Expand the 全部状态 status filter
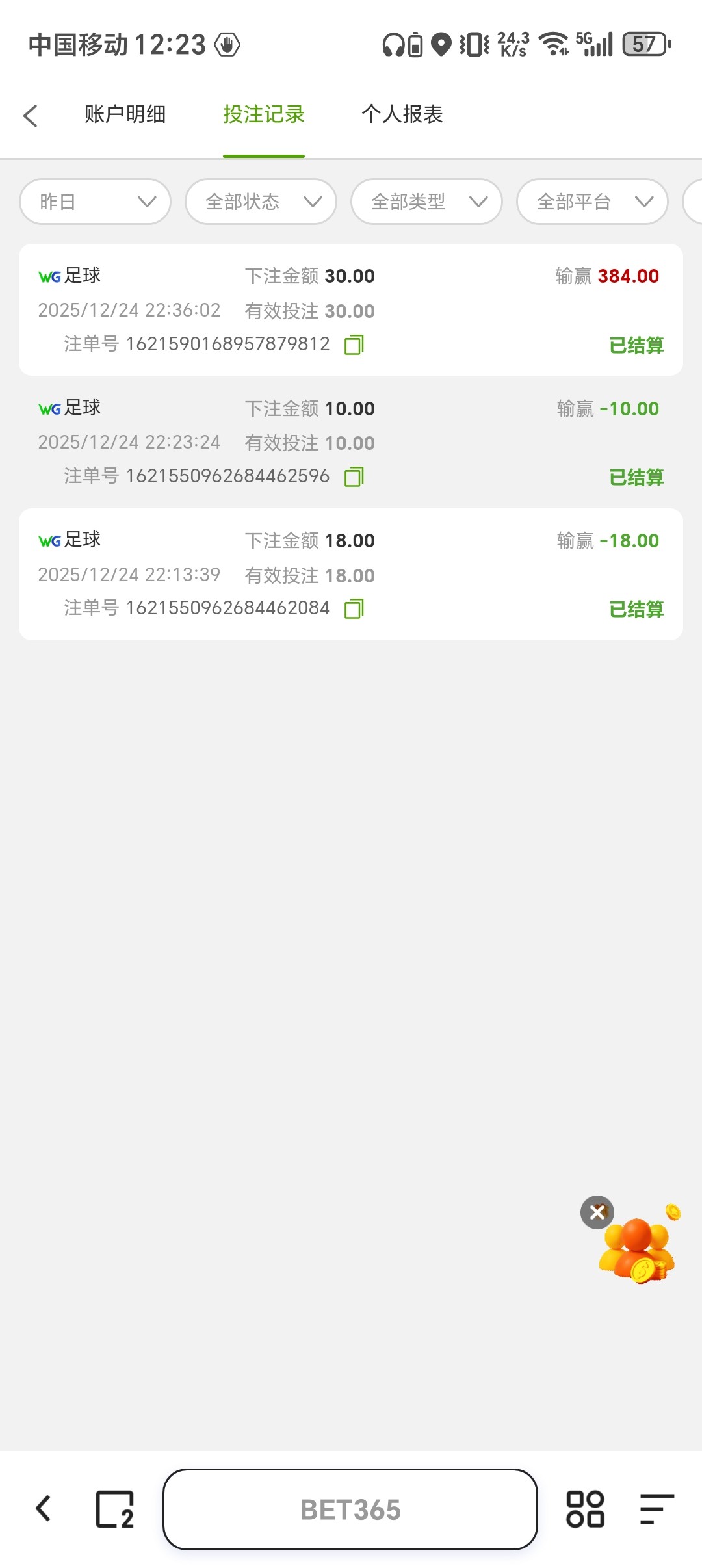The height and width of the screenshot is (1568, 702). 260,202
